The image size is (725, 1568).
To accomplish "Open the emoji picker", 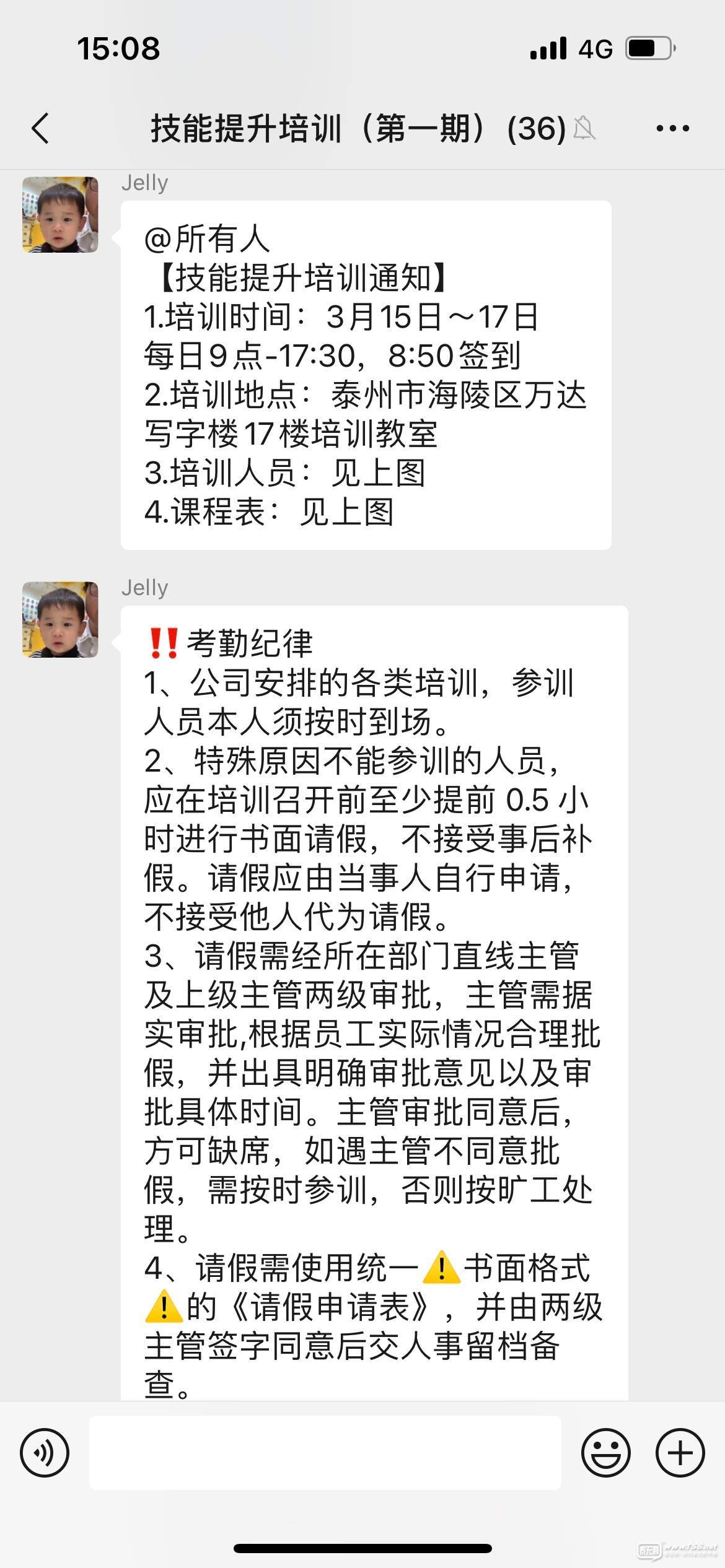I will [605, 1452].
